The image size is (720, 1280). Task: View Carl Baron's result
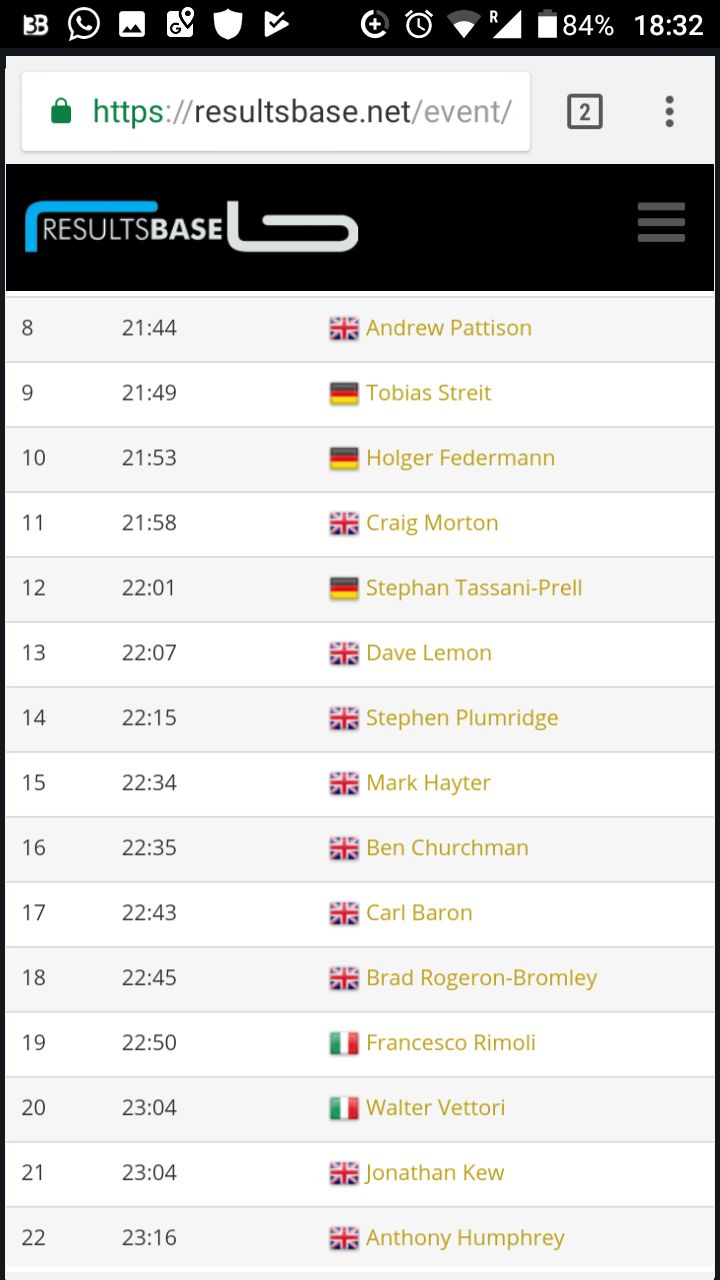[x=419, y=913]
